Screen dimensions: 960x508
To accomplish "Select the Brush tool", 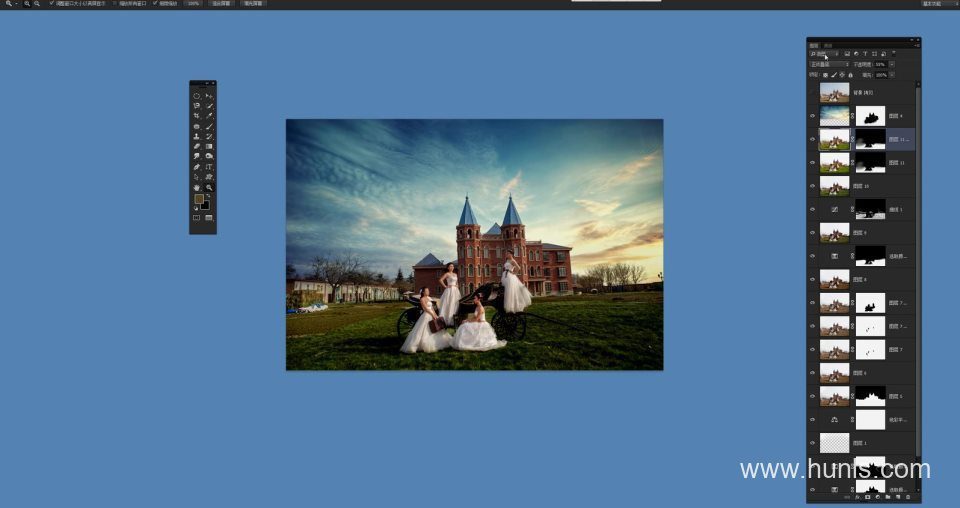I will click(209, 125).
